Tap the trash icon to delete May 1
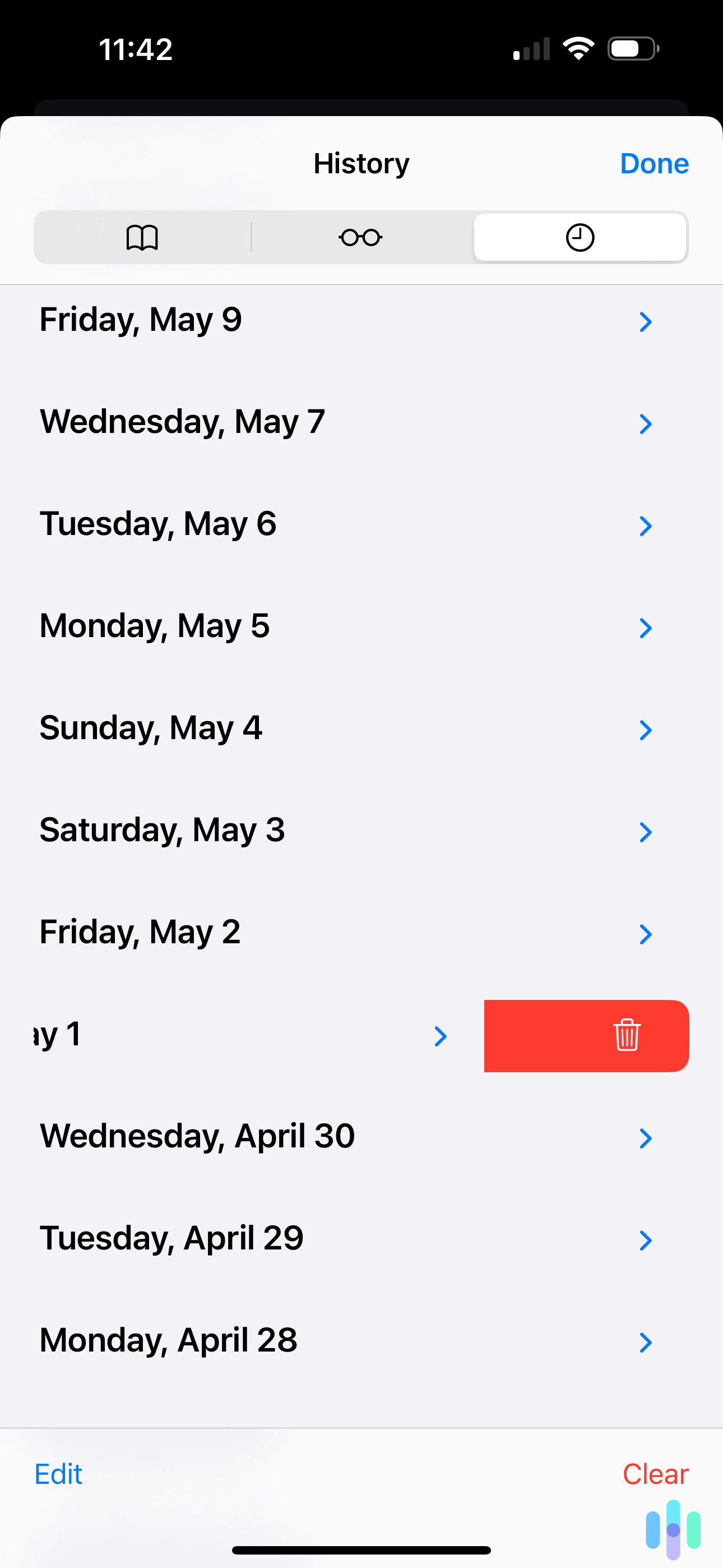The height and width of the screenshot is (1568, 723). 627,1036
